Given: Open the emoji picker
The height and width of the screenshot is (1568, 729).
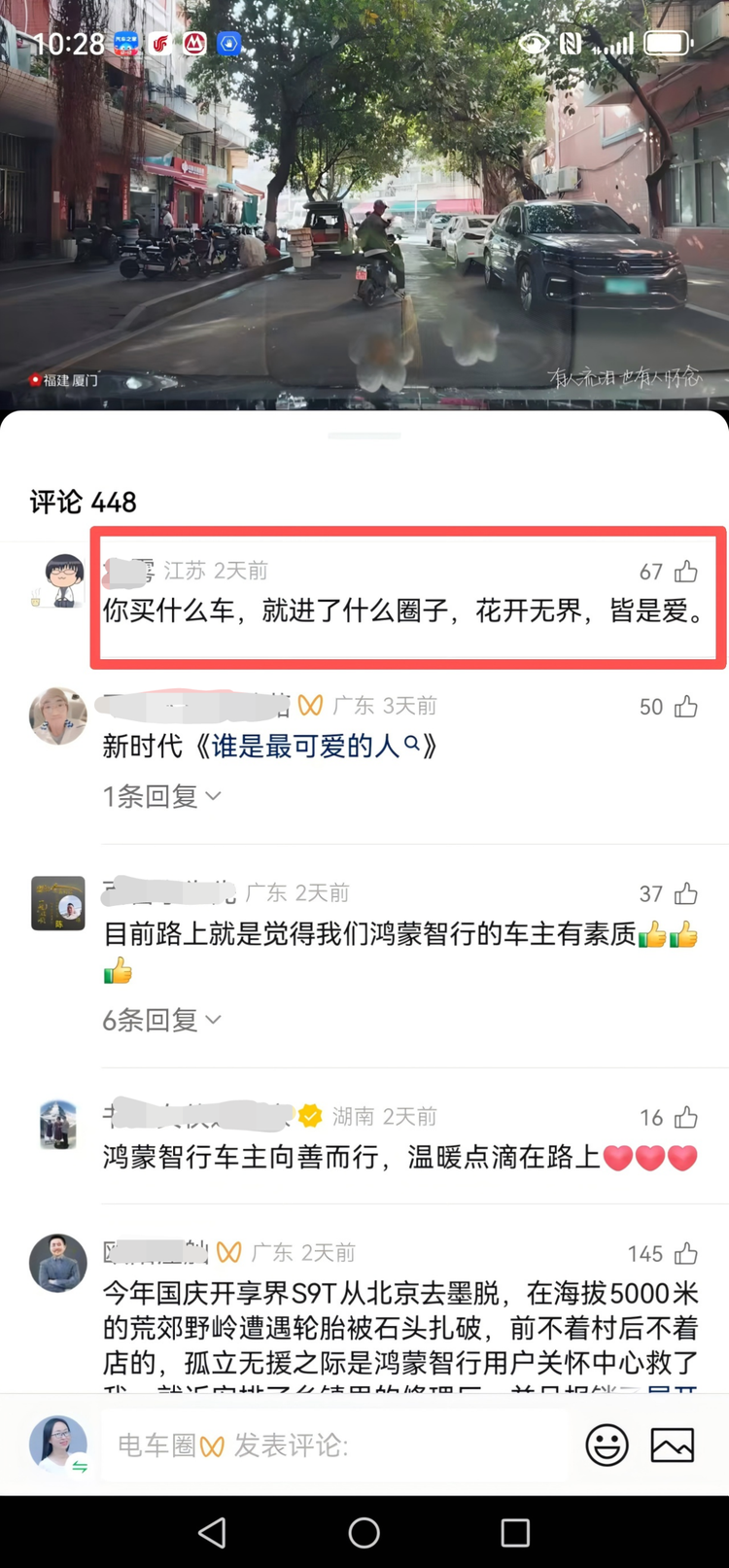Looking at the screenshot, I should pos(607,1446).
